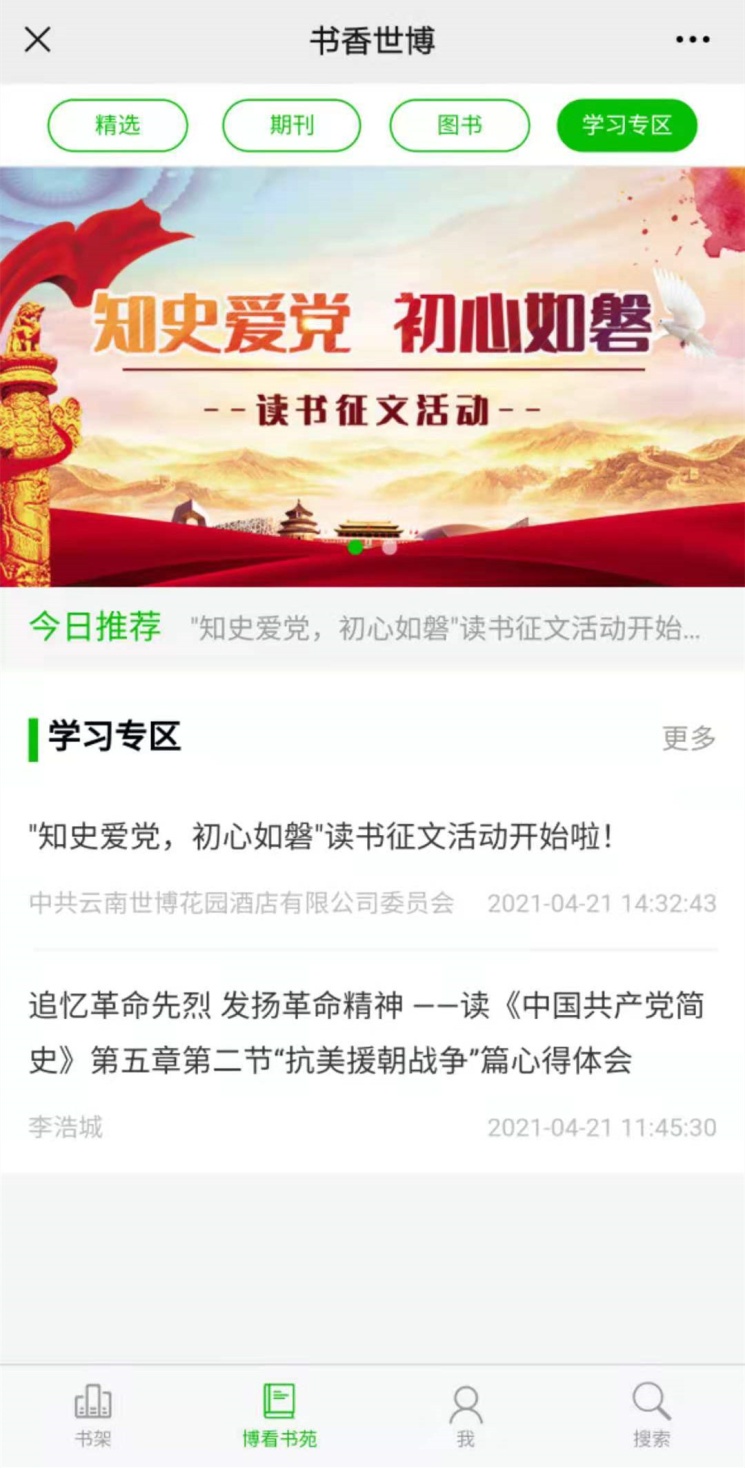Open the 我 profile tab
The image size is (745, 1468).
(465, 1415)
